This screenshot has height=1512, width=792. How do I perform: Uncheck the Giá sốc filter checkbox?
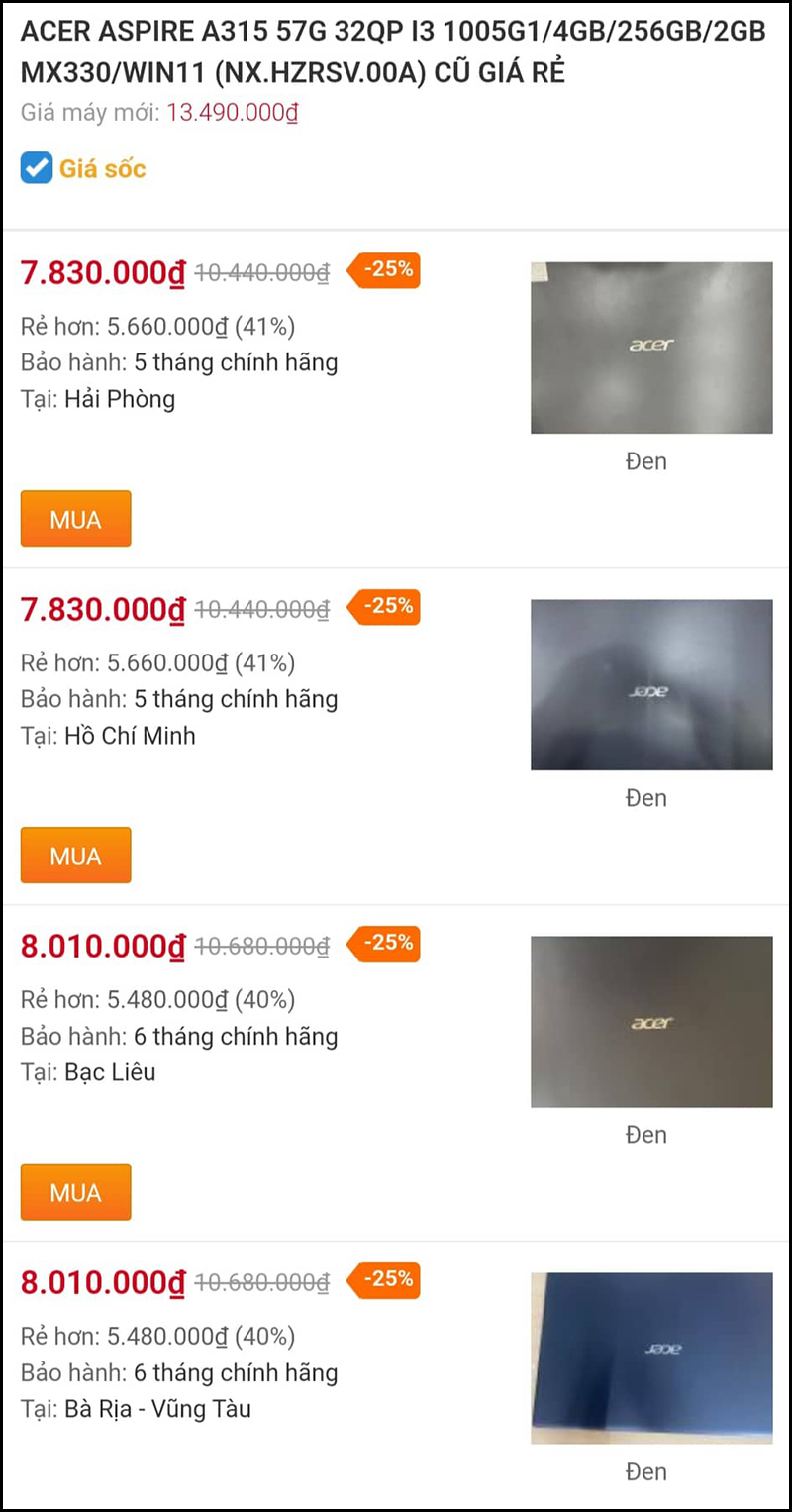point(36,168)
